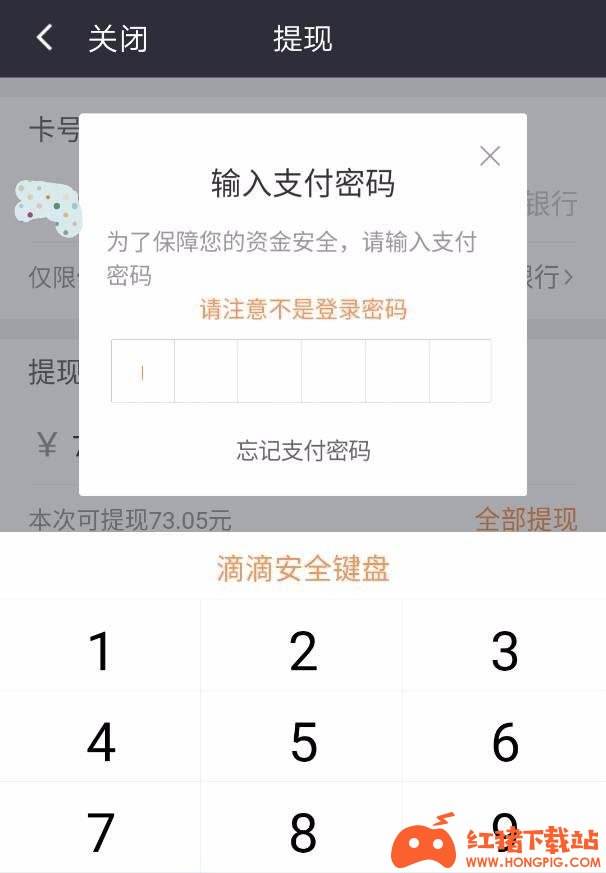The width and height of the screenshot is (606, 873).
Task: Tap 关闭 to close the page
Action: [118, 39]
